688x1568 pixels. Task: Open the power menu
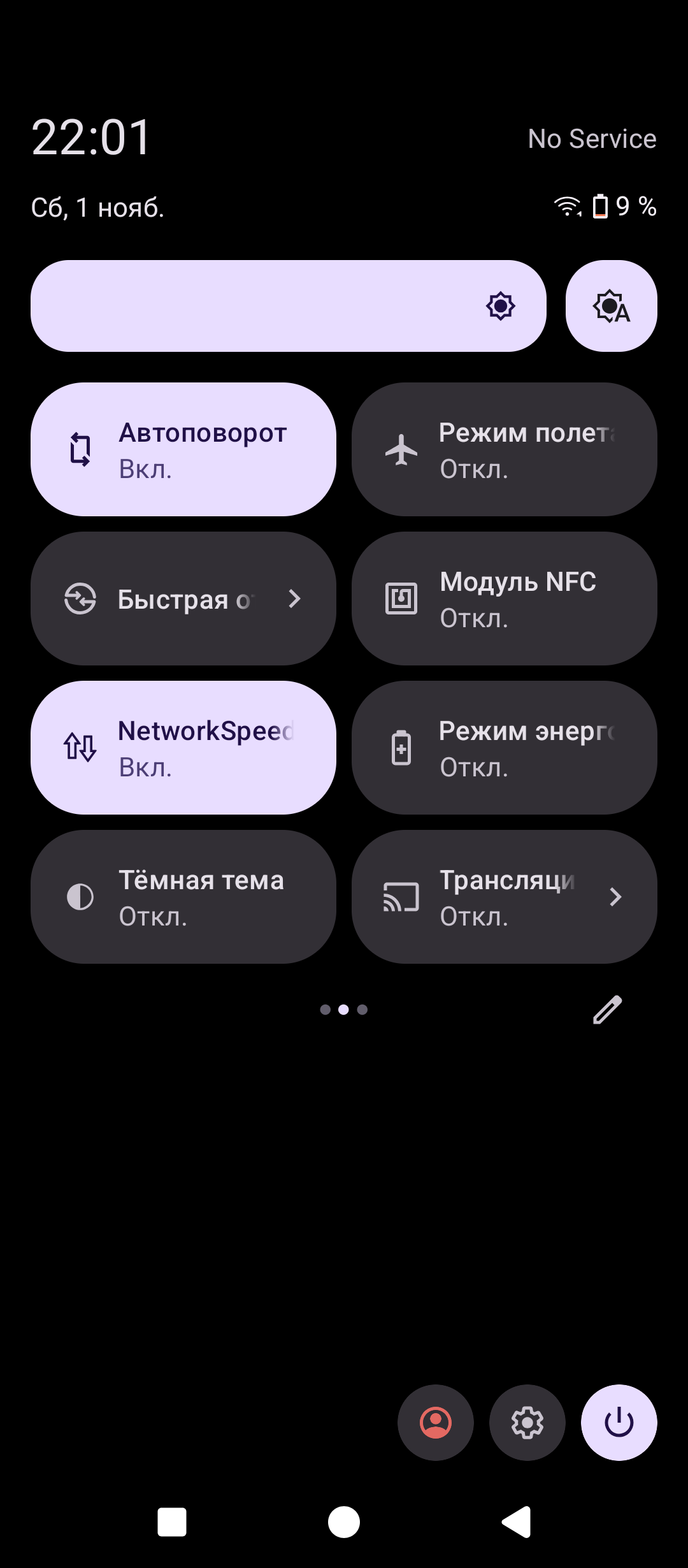(619, 1423)
